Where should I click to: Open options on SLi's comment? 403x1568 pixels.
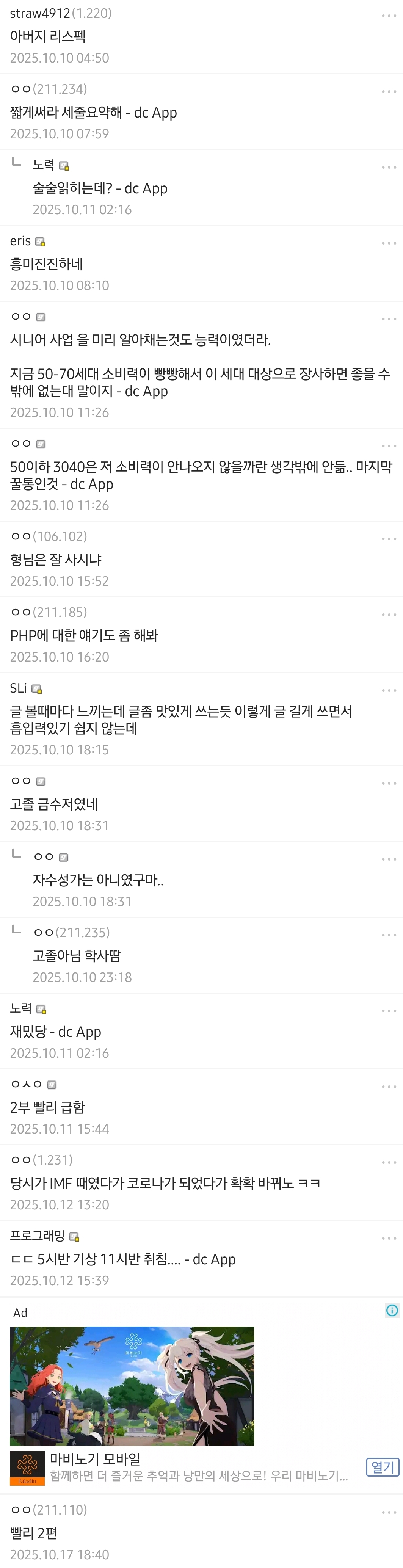click(x=388, y=691)
